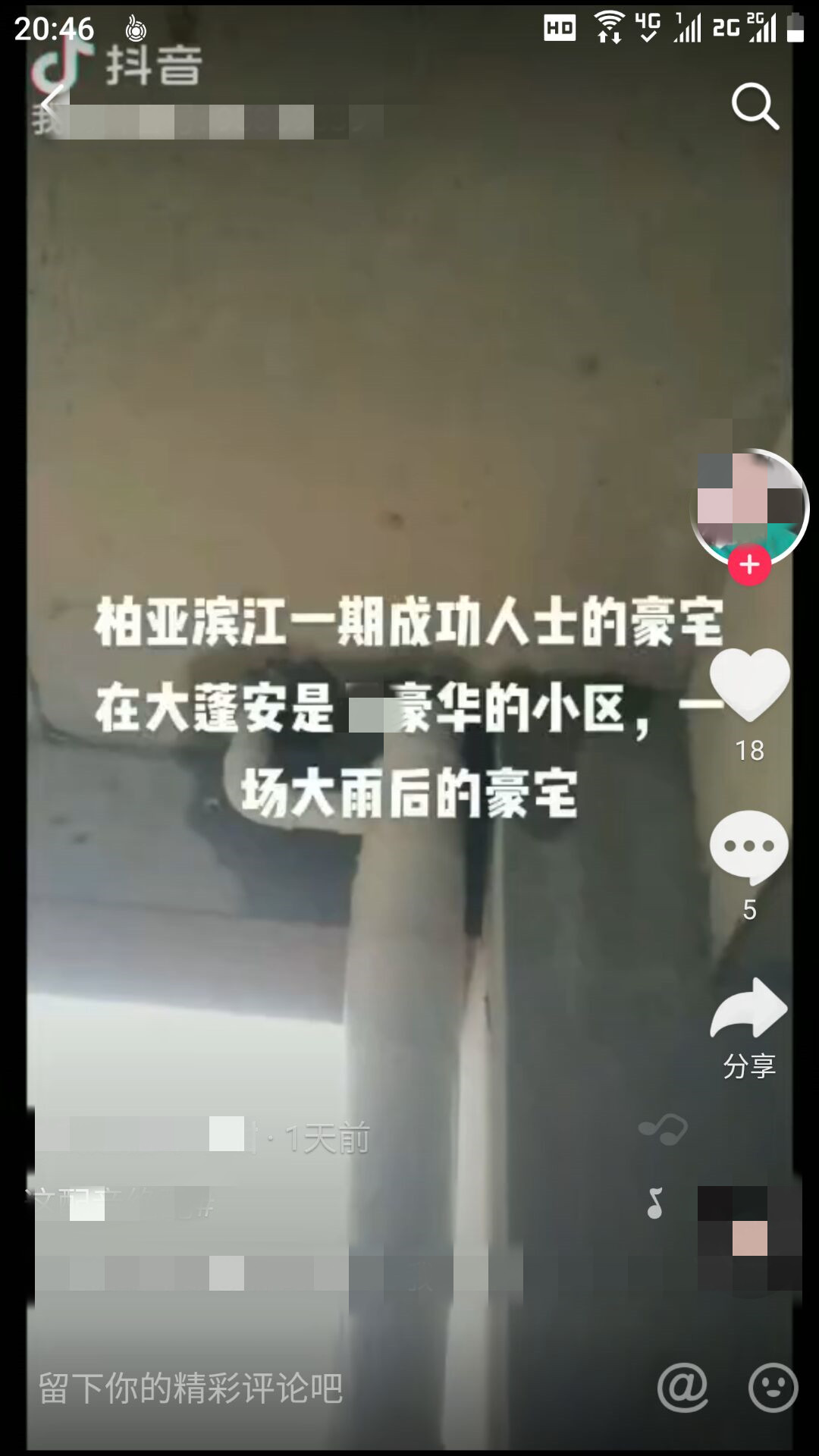
Task: Share this video via 分享
Action: (749, 1010)
